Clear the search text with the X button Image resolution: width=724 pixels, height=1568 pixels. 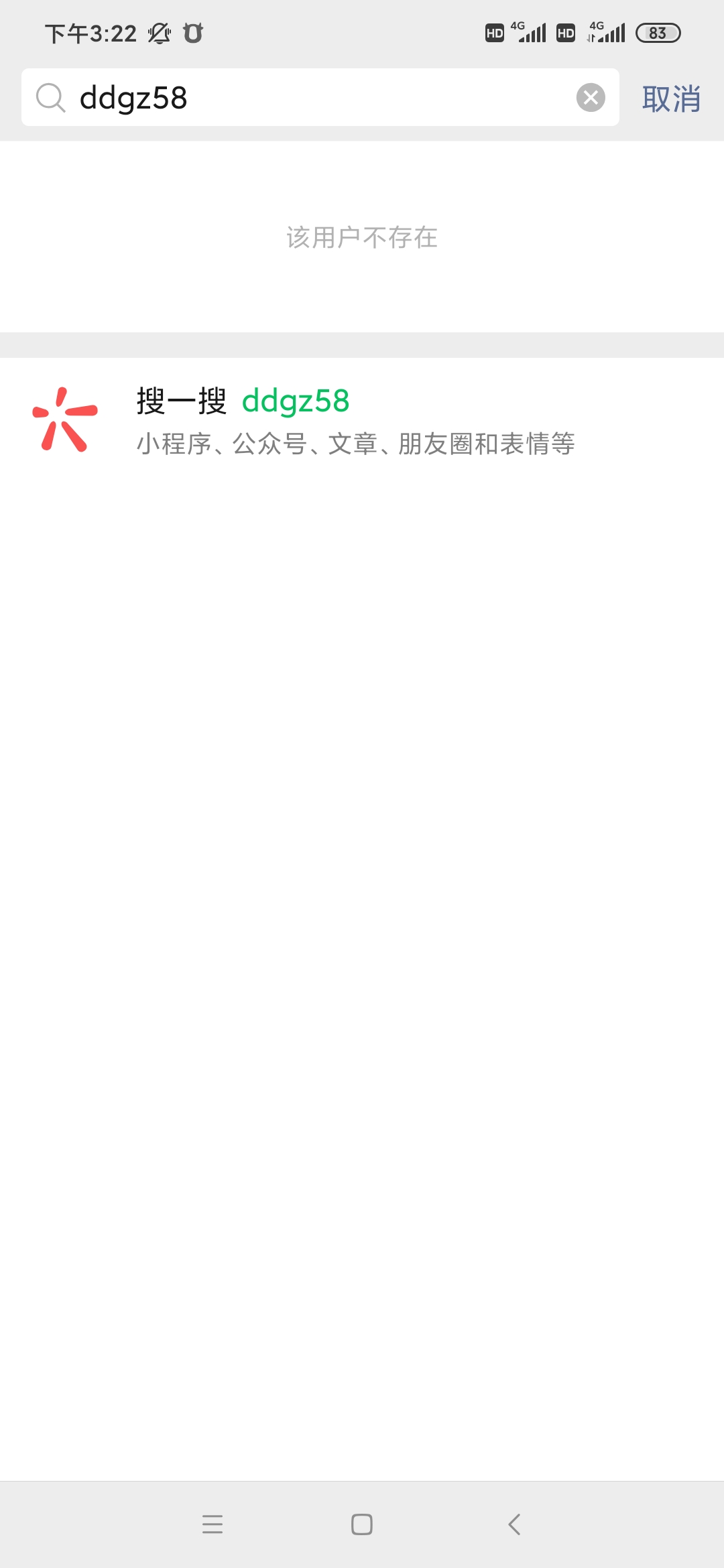click(x=591, y=98)
